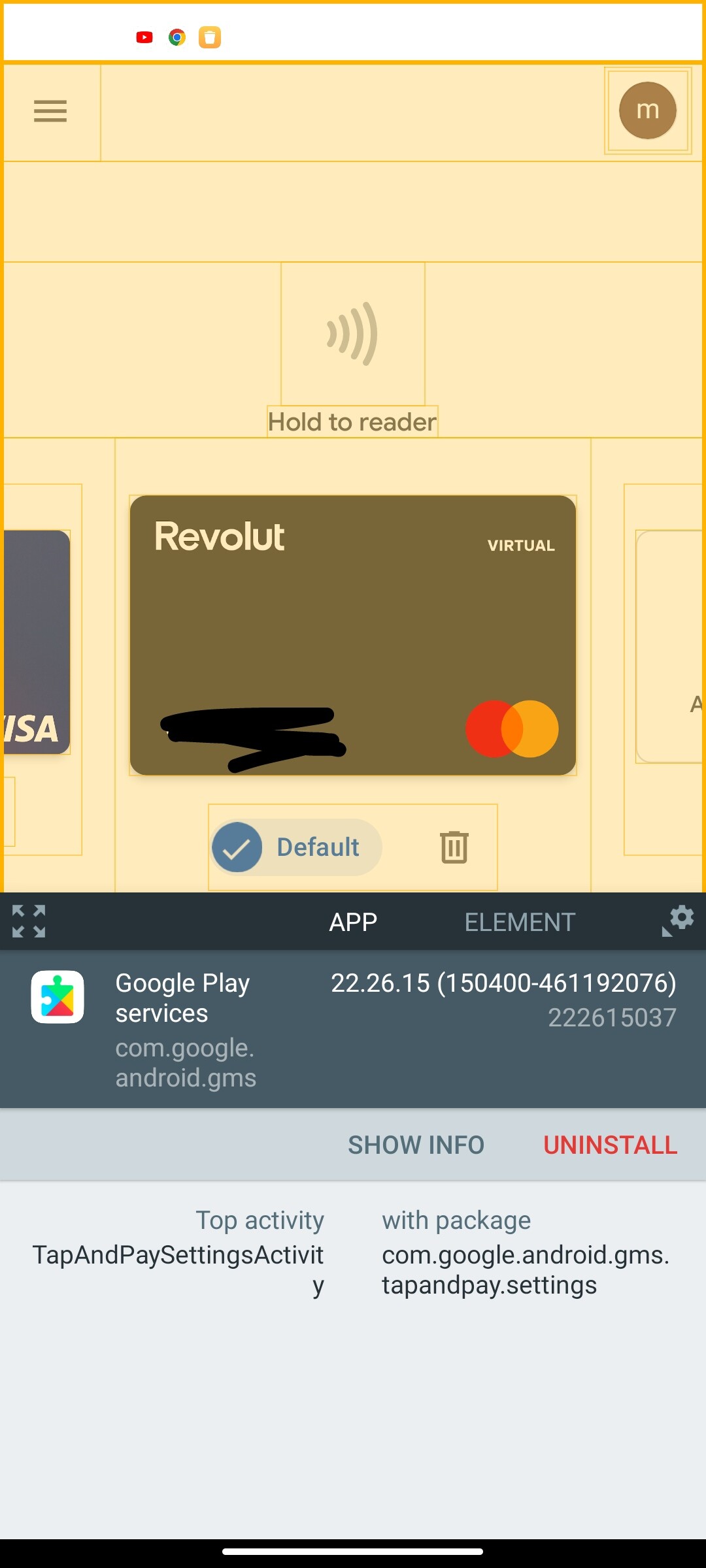Tap the Default card chip
706x1568 pixels.
point(296,847)
